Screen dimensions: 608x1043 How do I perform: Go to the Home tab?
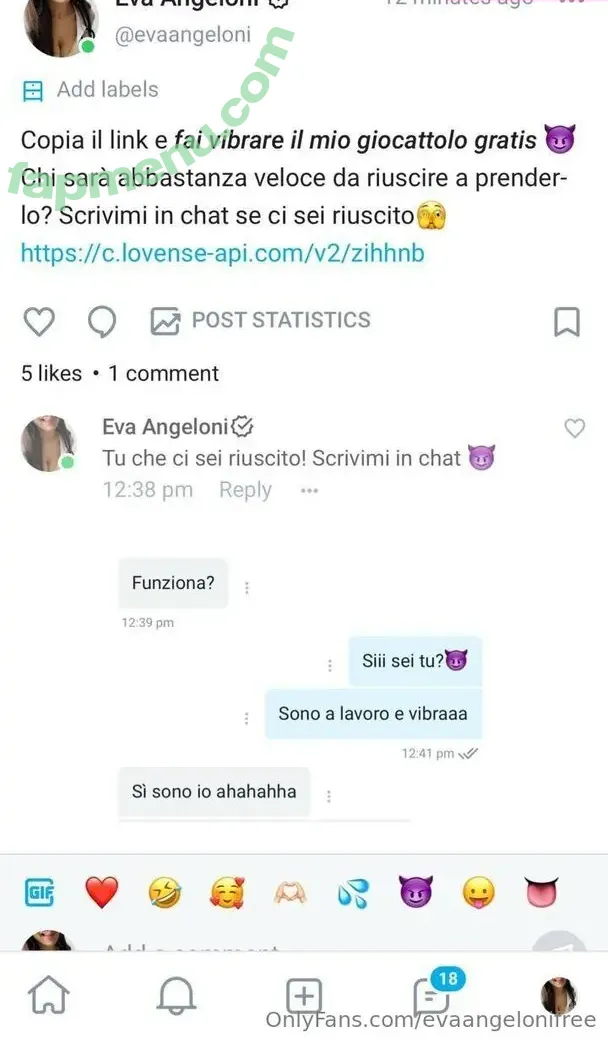pyautogui.click(x=48, y=996)
